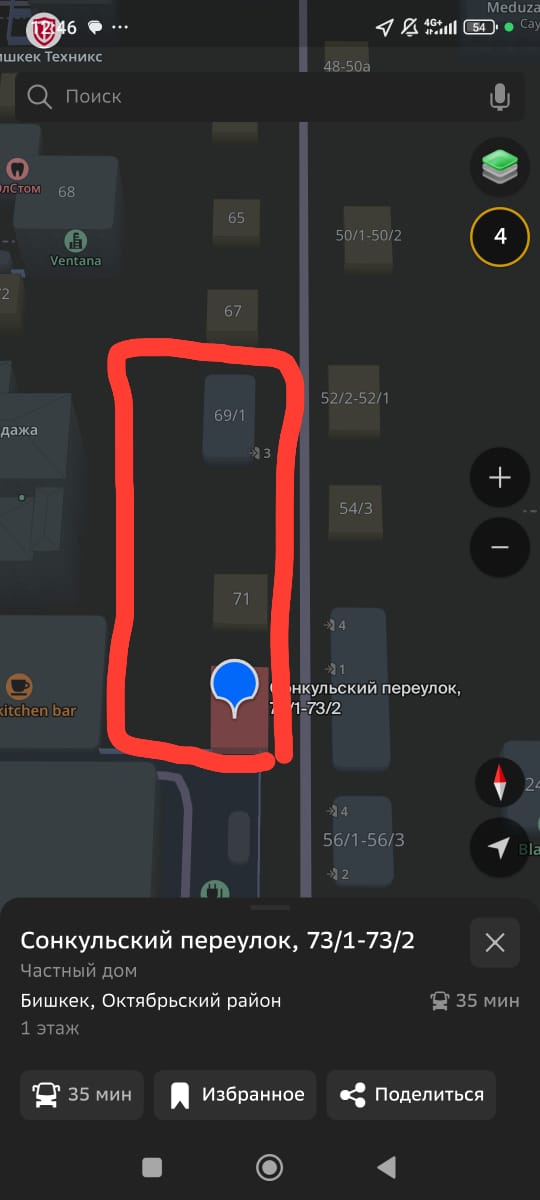Go to the home screen
This screenshot has height=1200, width=540.
pyautogui.click(x=269, y=1166)
